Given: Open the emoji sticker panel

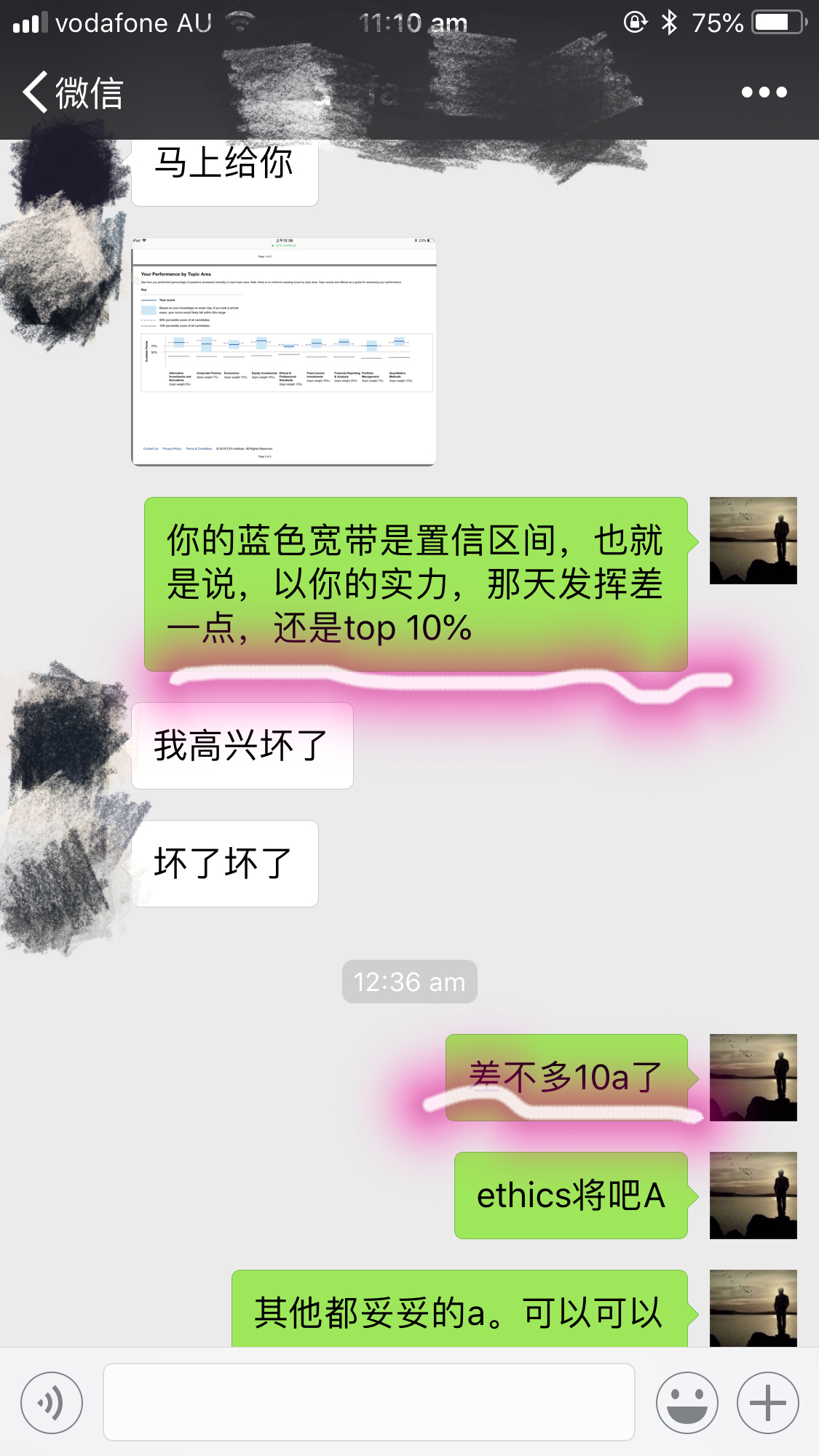Looking at the screenshot, I should click(x=687, y=1403).
